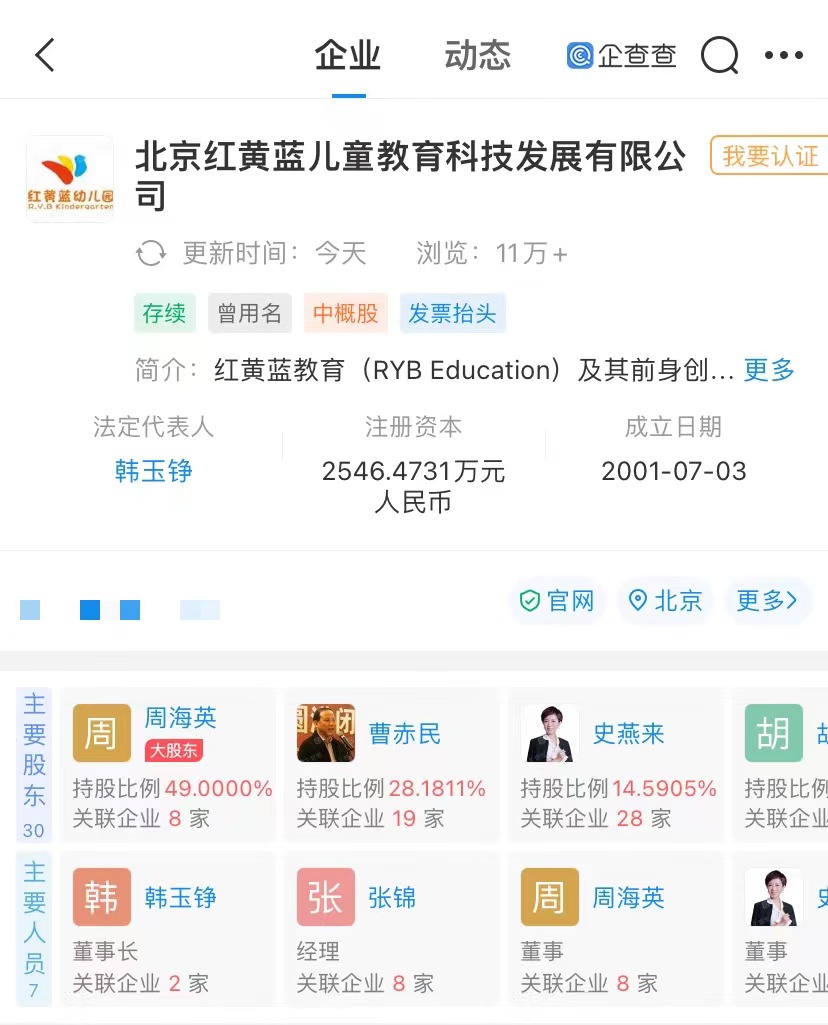Open shareholder card for 周海英 holding 49%
The height and width of the screenshot is (1025, 828).
click(167, 764)
